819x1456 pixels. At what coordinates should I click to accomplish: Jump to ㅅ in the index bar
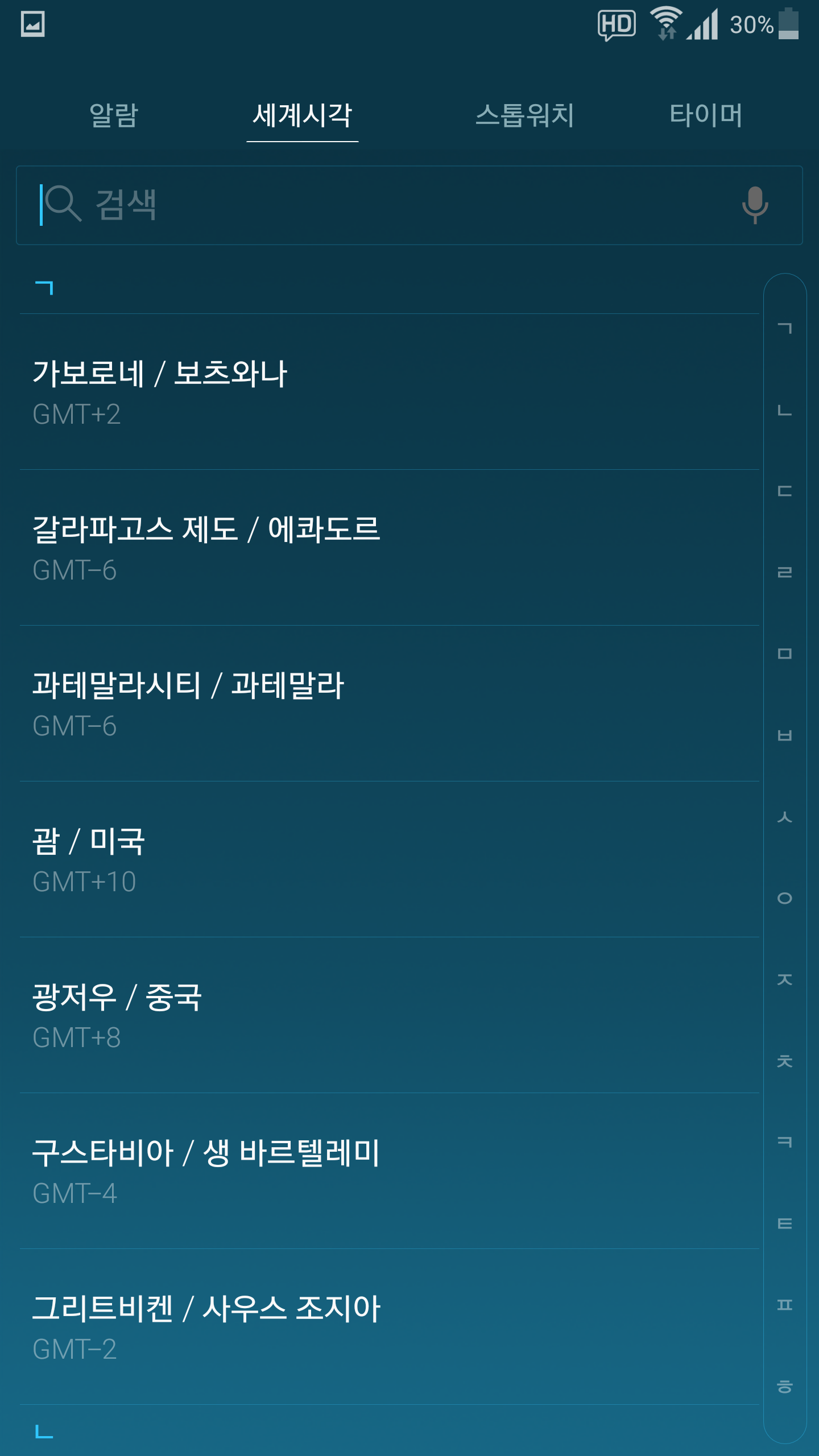[x=785, y=817]
